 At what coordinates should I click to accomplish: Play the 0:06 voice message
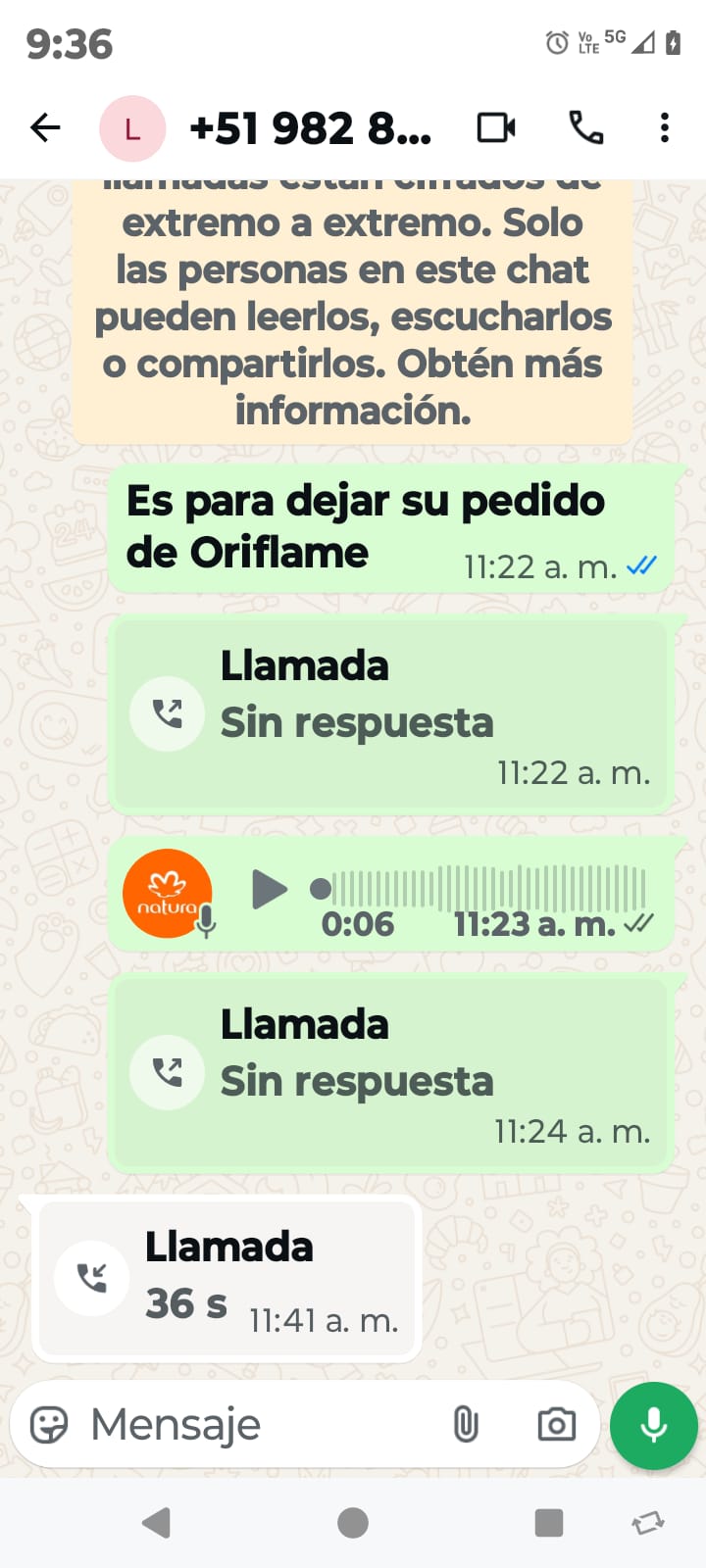(269, 890)
